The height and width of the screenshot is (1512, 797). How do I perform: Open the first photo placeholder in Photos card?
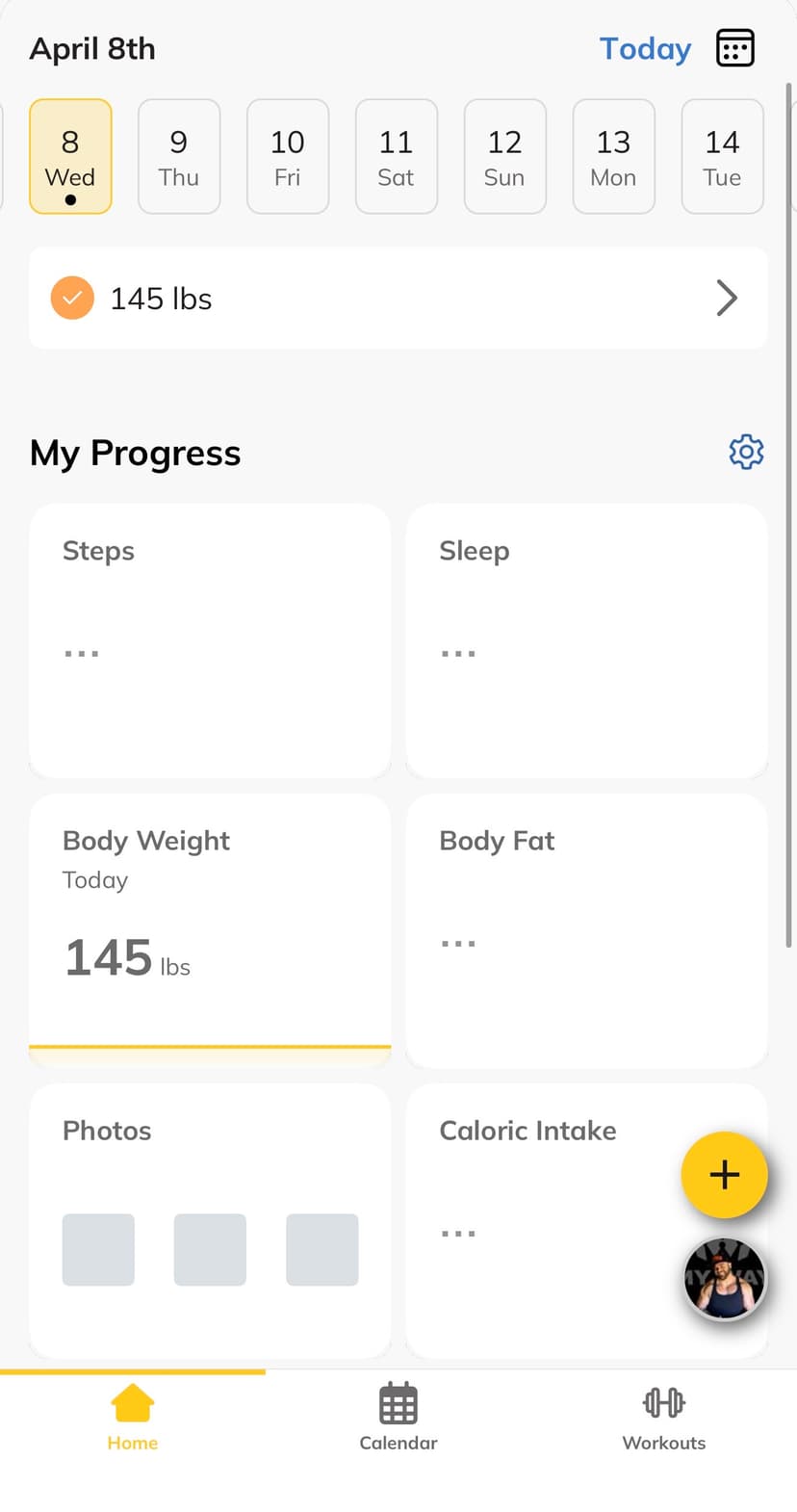(97, 1249)
